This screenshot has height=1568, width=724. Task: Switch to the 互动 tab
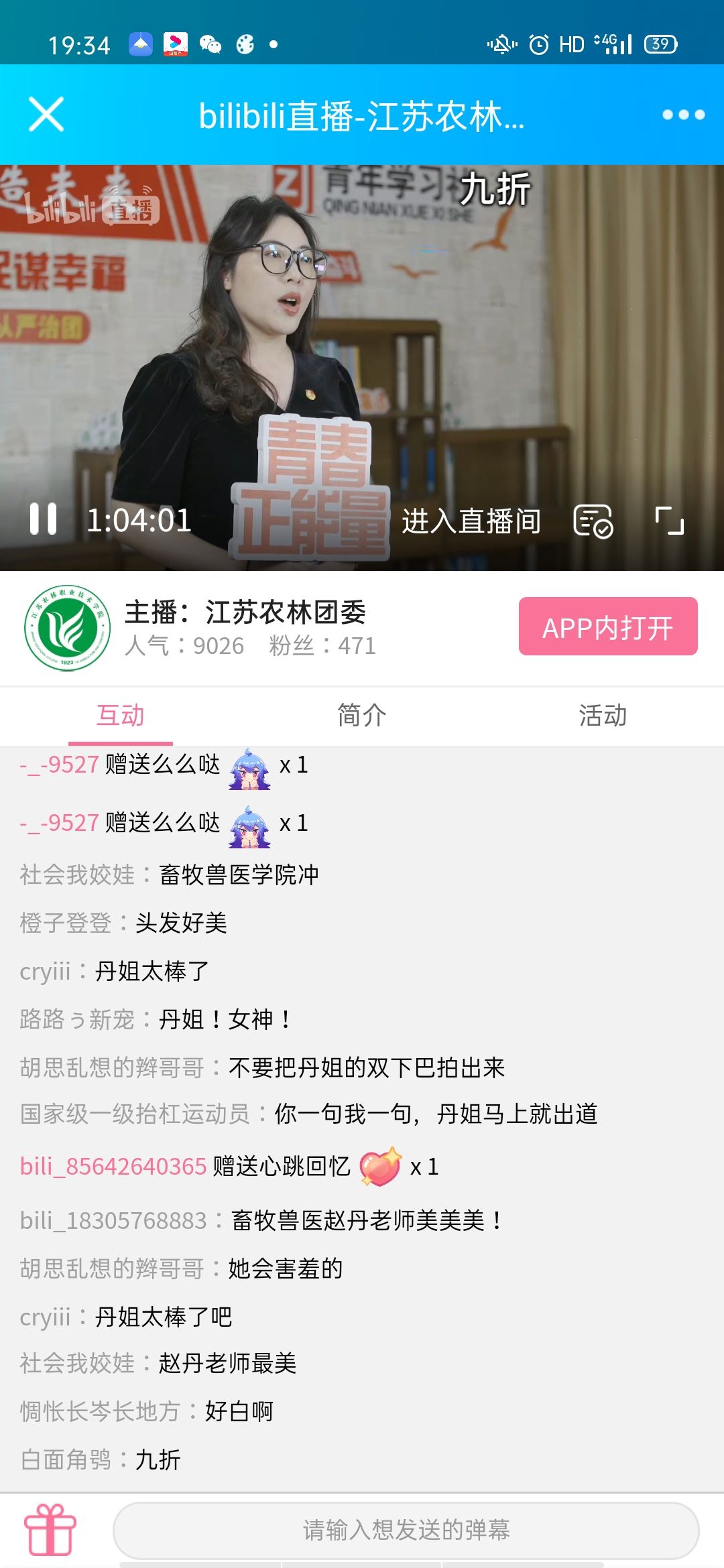click(x=121, y=716)
